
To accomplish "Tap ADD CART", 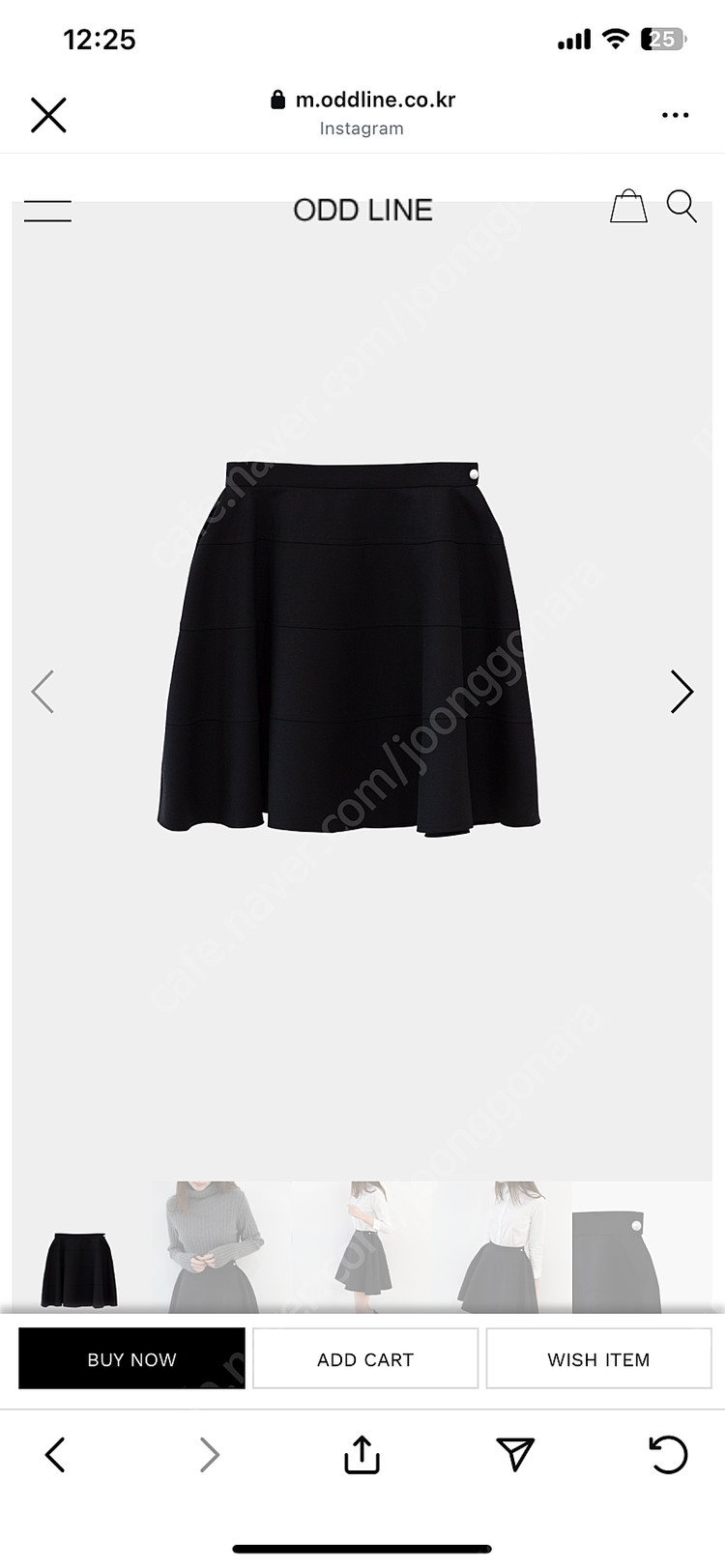I will point(365,1358).
